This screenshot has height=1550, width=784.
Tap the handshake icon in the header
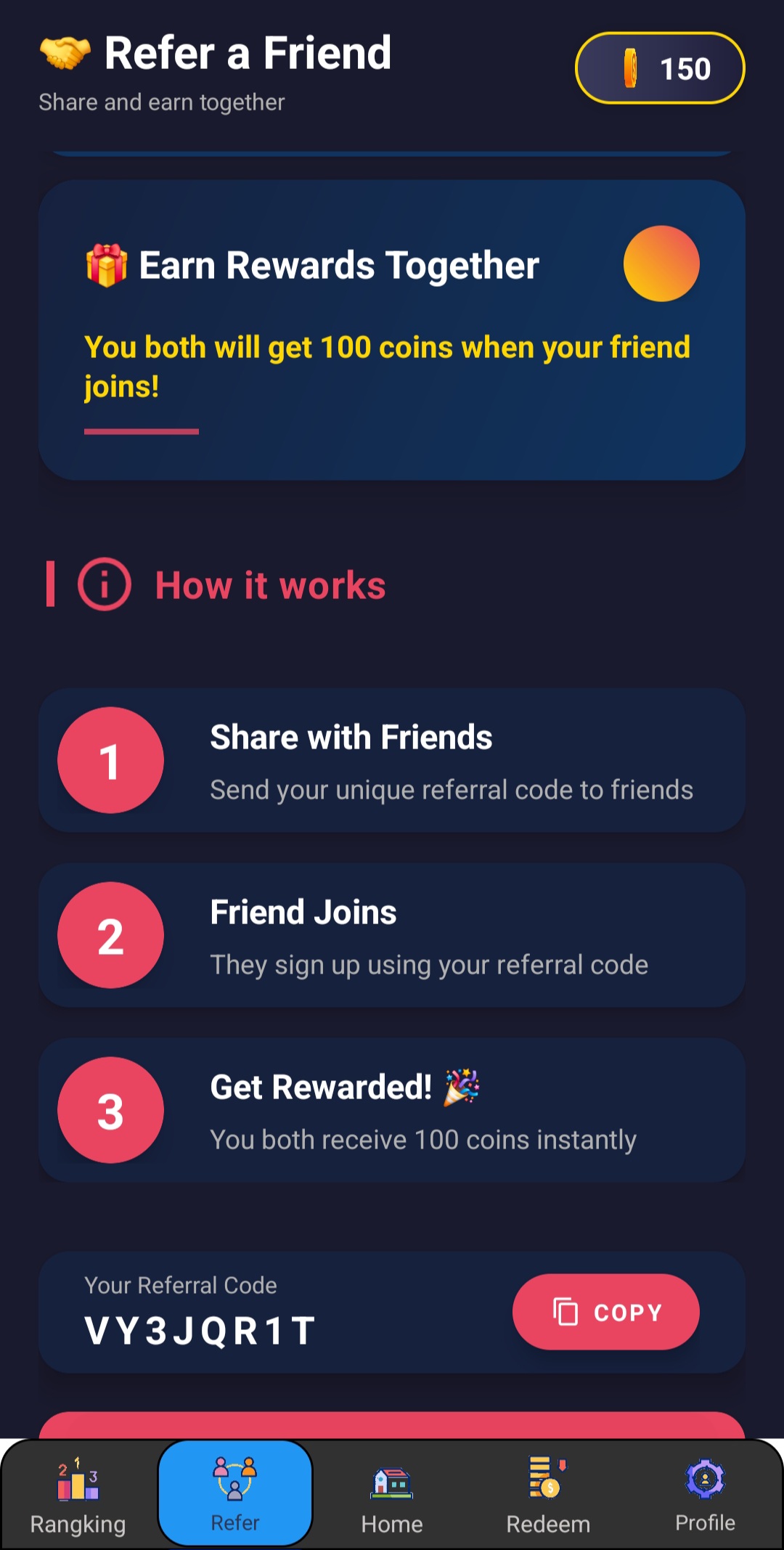64,51
